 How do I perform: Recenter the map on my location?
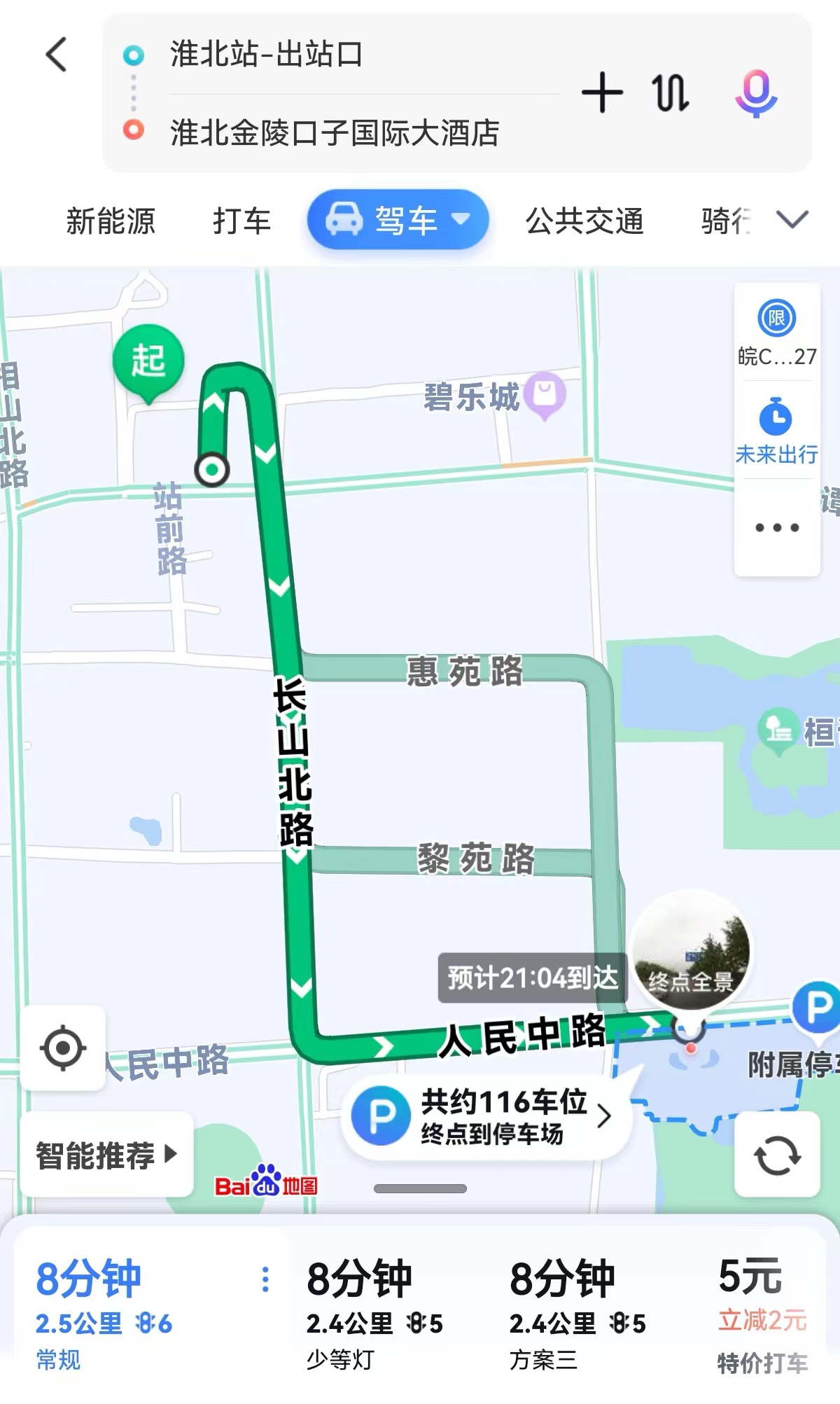63,1048
